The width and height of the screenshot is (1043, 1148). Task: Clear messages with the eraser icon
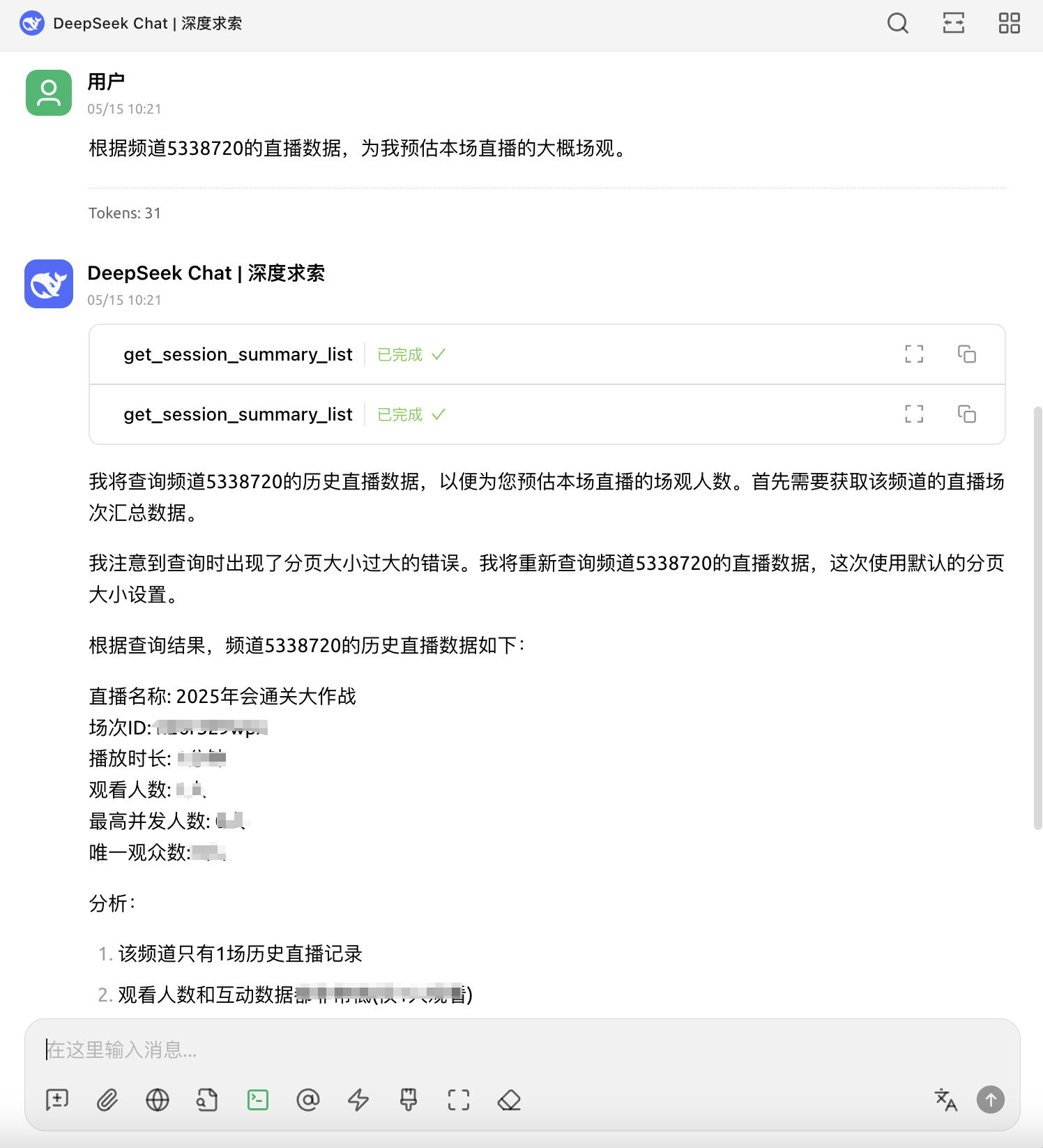509,1100
